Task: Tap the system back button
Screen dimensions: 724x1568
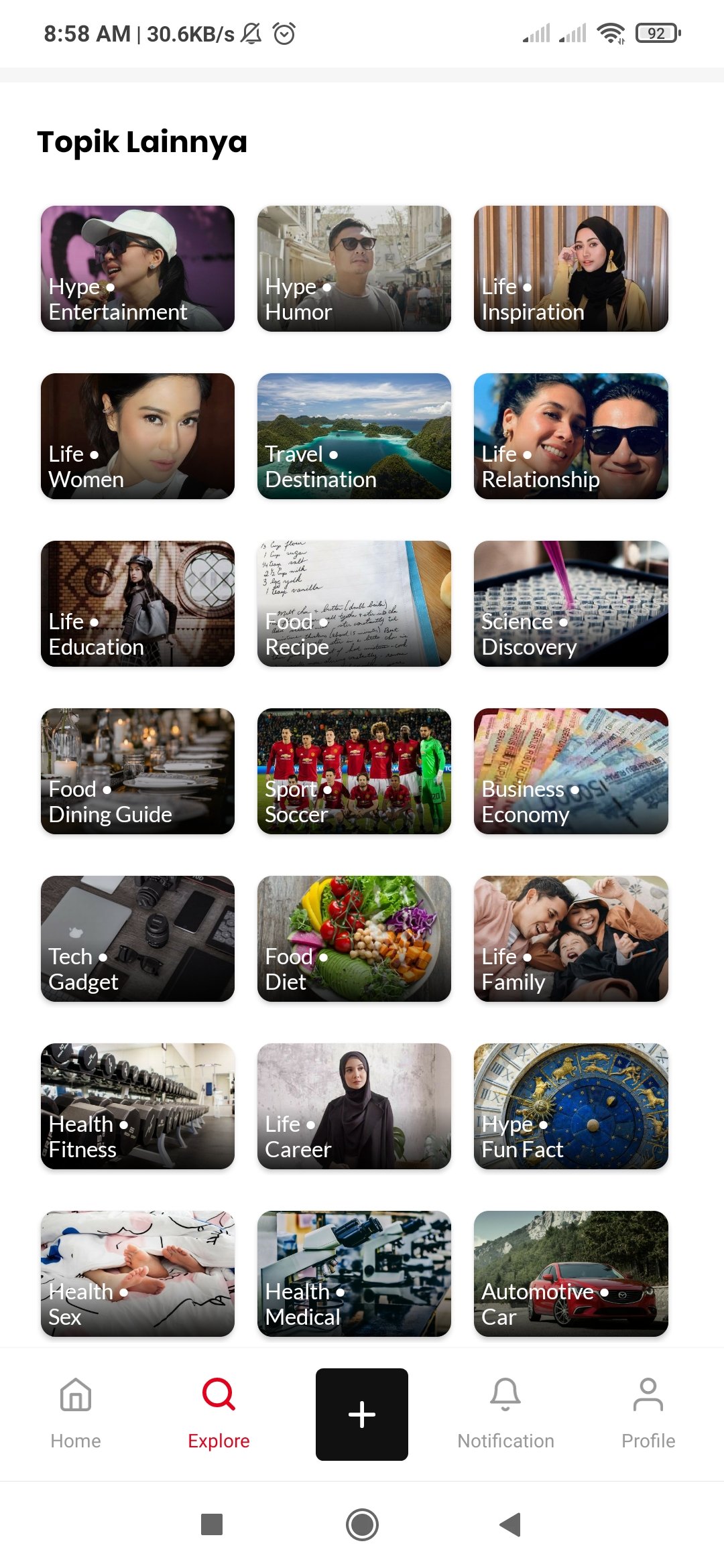Action: 511,1524
